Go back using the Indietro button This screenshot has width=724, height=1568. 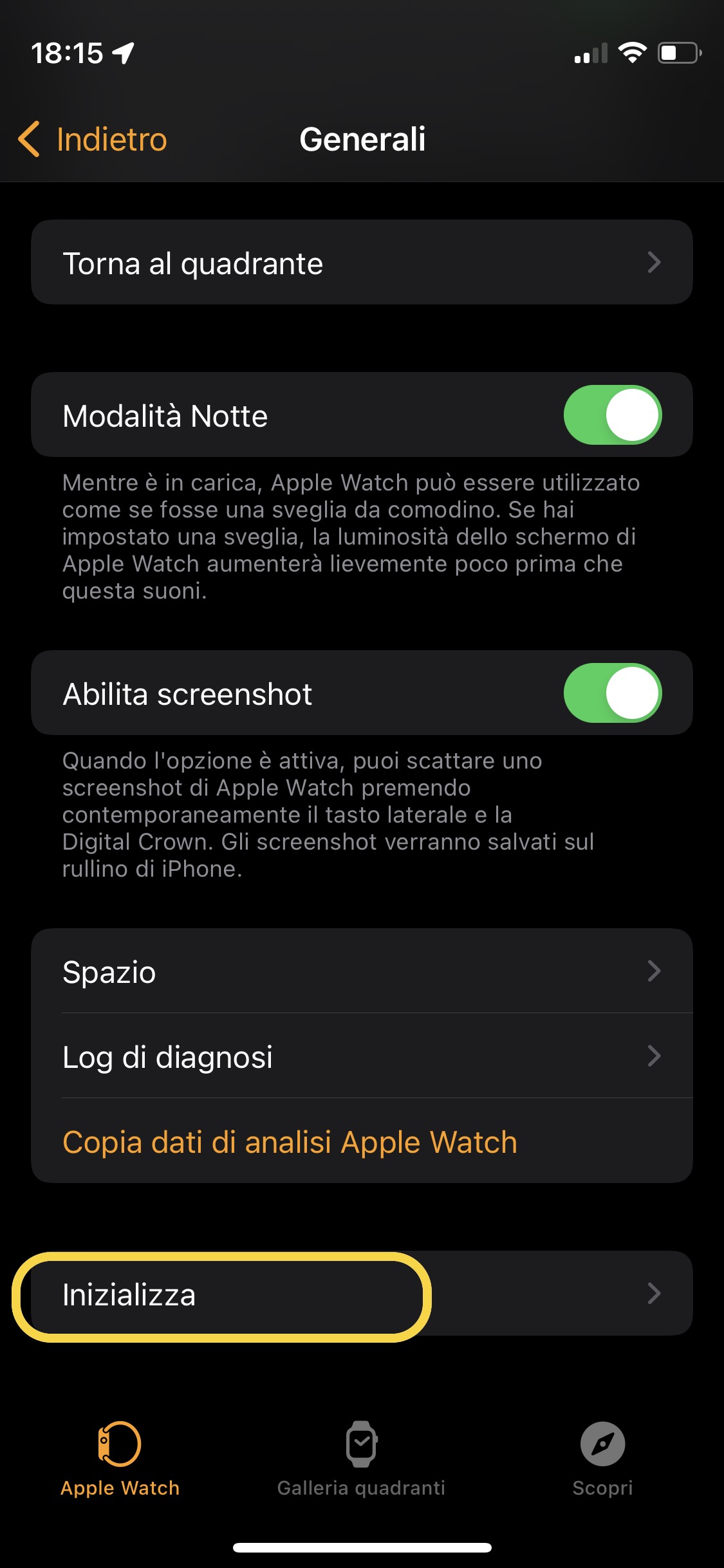click(x=93, y=139)
